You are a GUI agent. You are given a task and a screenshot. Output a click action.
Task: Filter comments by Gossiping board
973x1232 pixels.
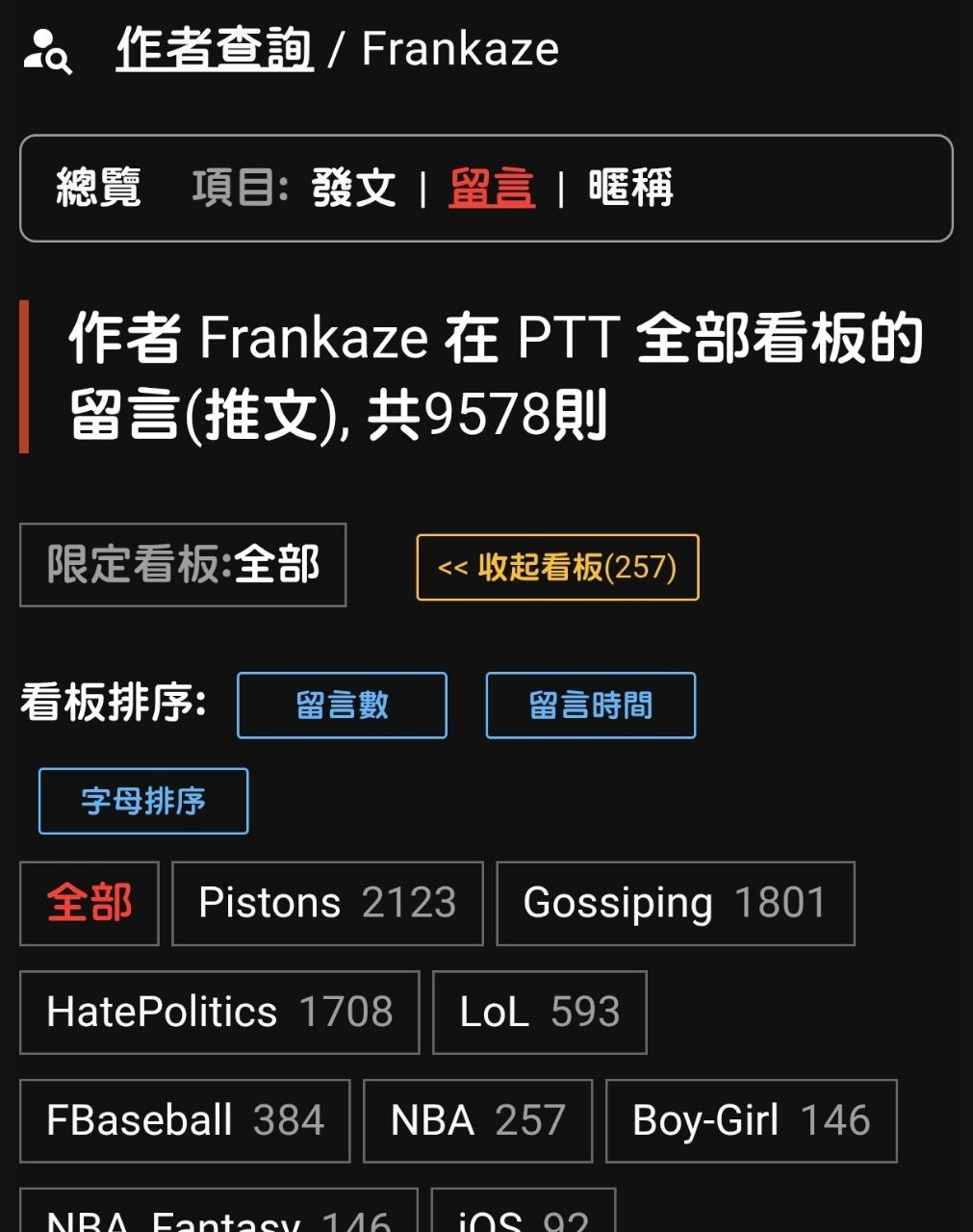[675, 904]
